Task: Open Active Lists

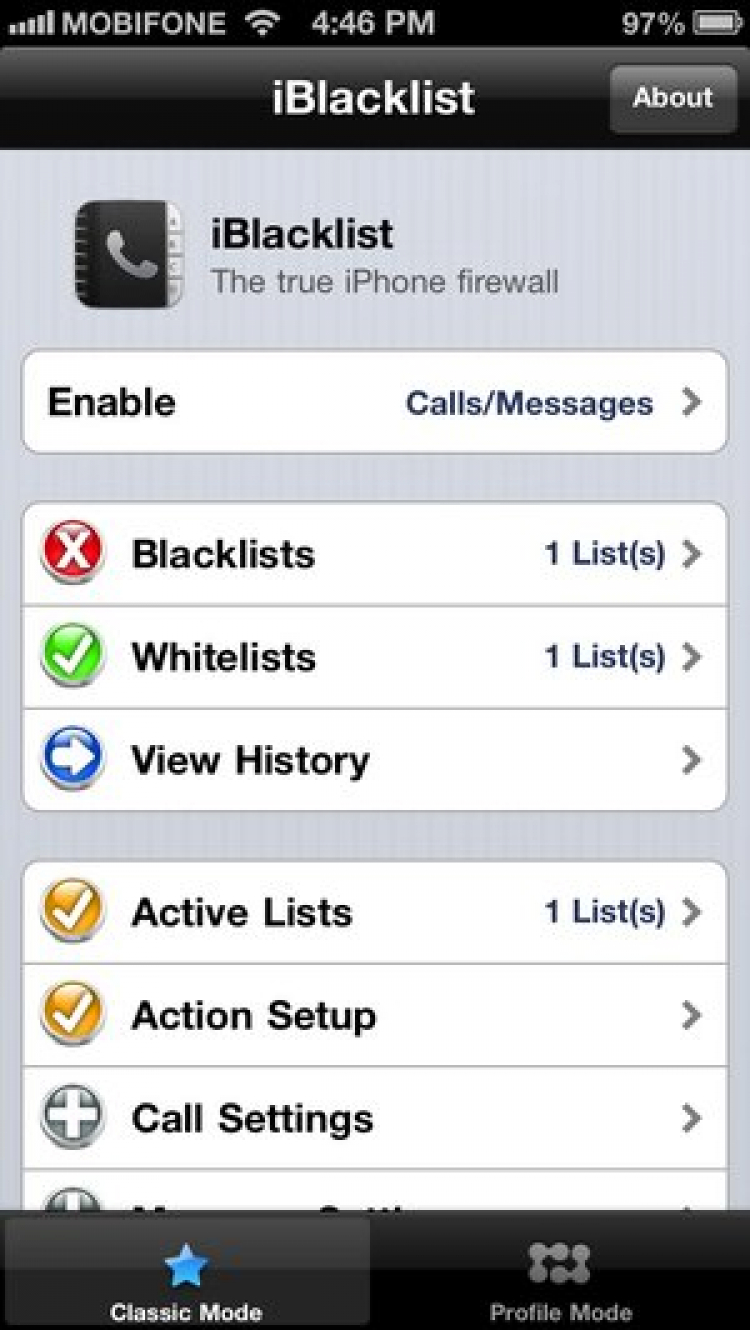Action: pyautogui.click(x=374, y=912)
